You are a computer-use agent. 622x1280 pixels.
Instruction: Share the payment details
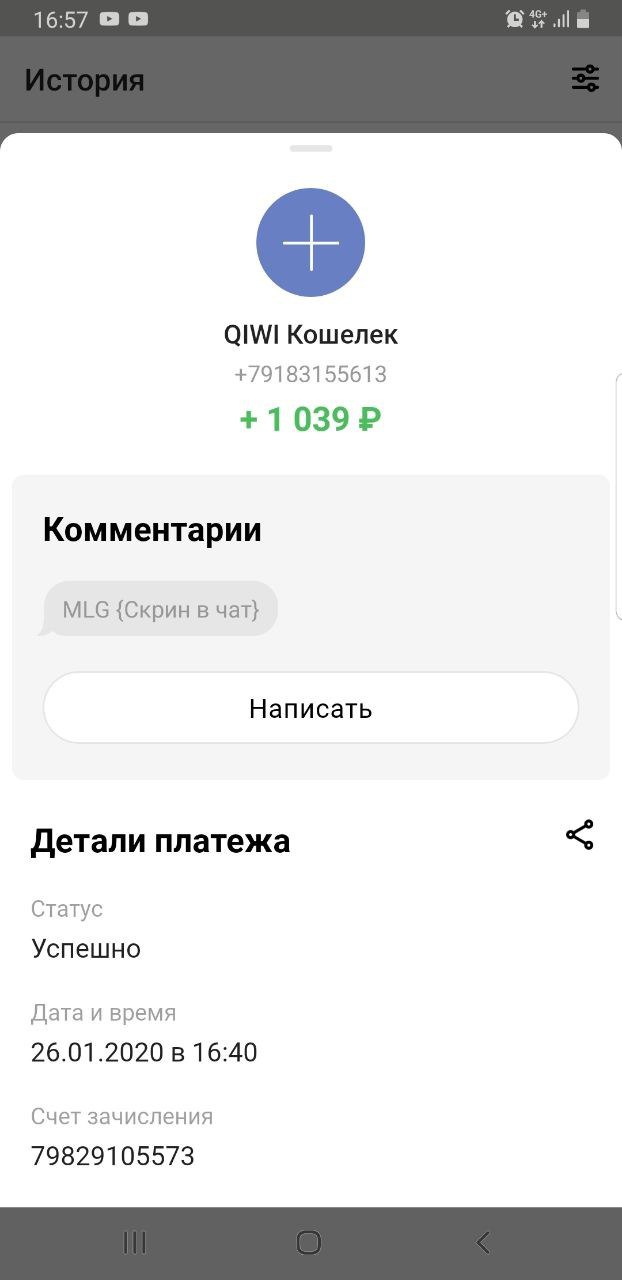[x=580, y=835]
